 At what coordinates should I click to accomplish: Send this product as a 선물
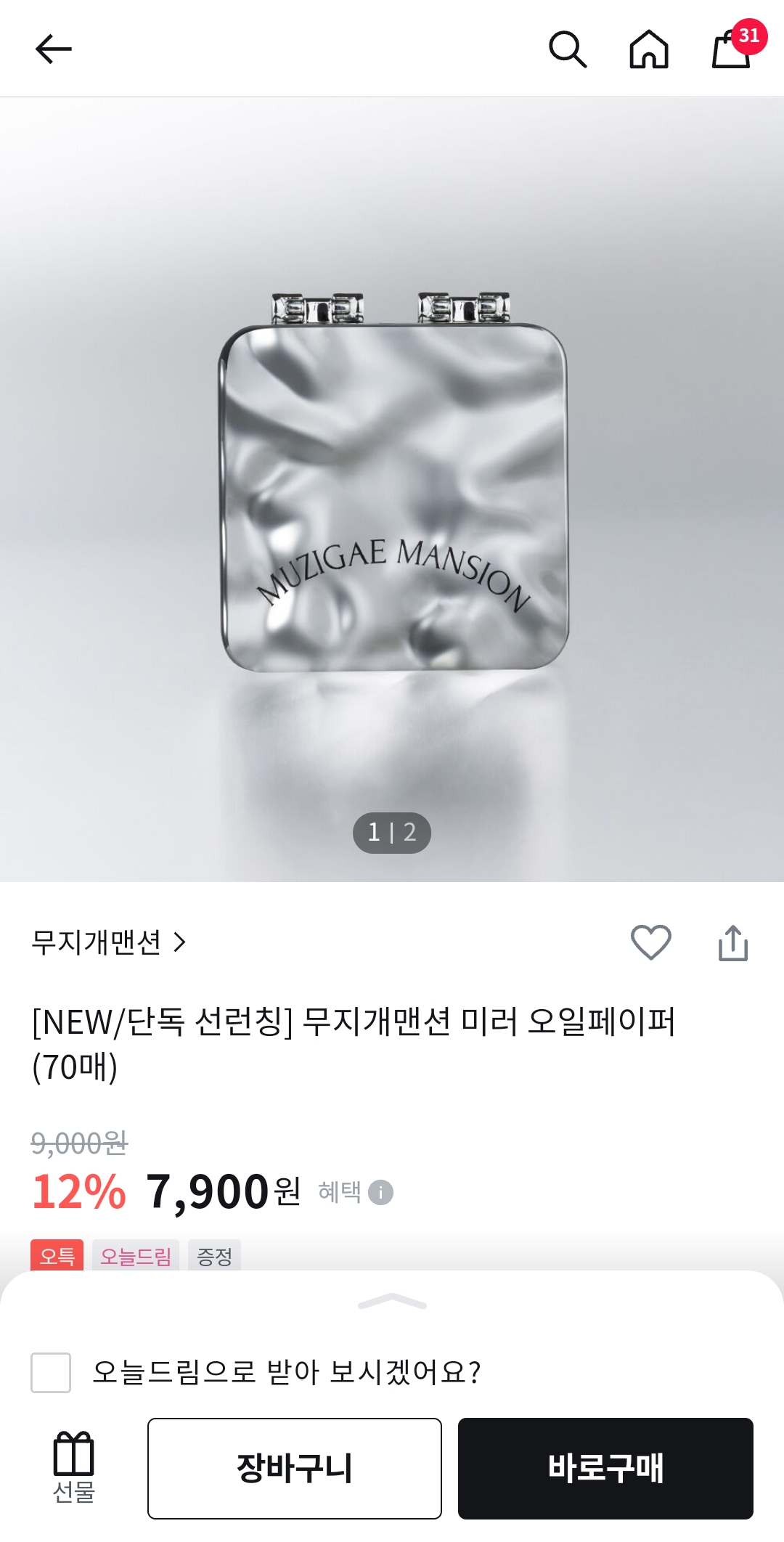[x=74, y=1466]
